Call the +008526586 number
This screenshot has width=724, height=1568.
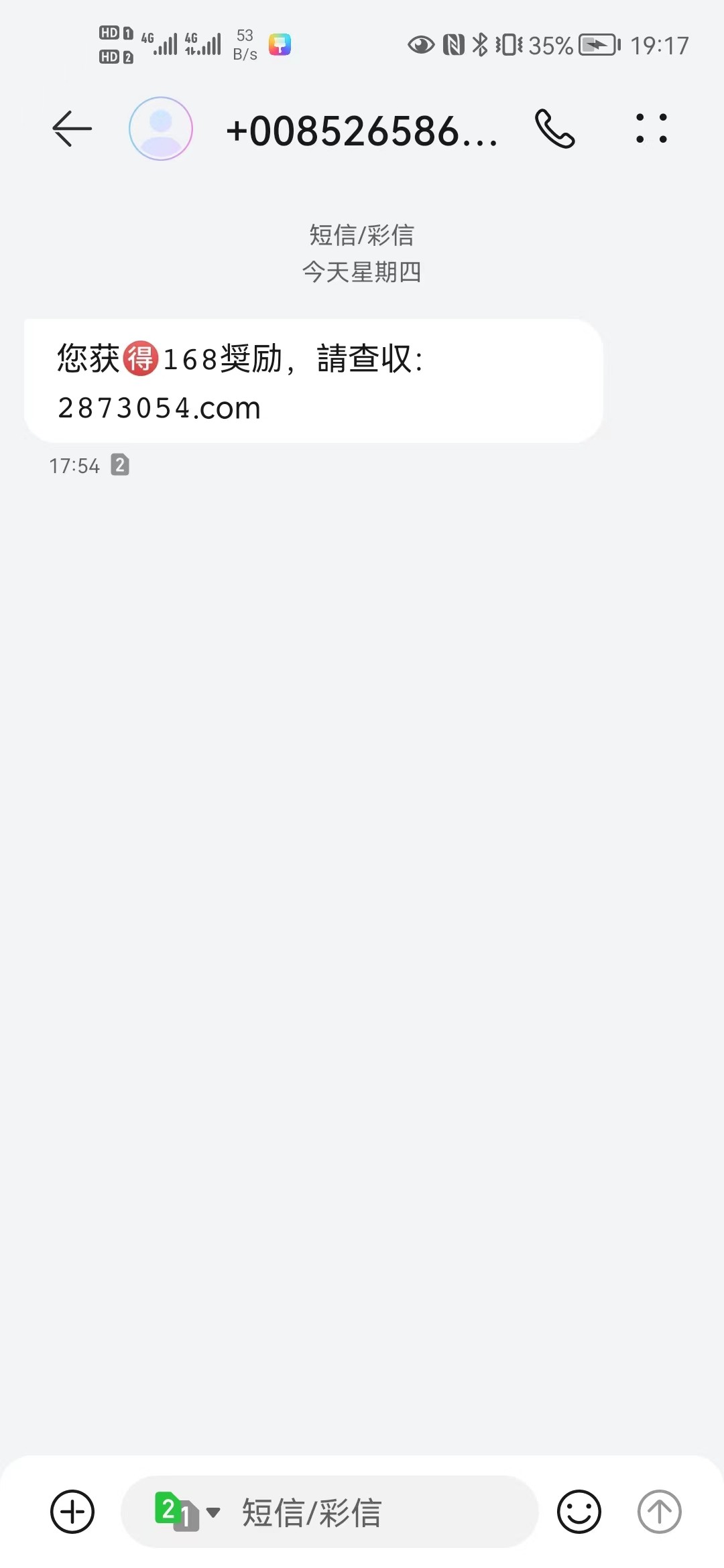pos(554,129)
